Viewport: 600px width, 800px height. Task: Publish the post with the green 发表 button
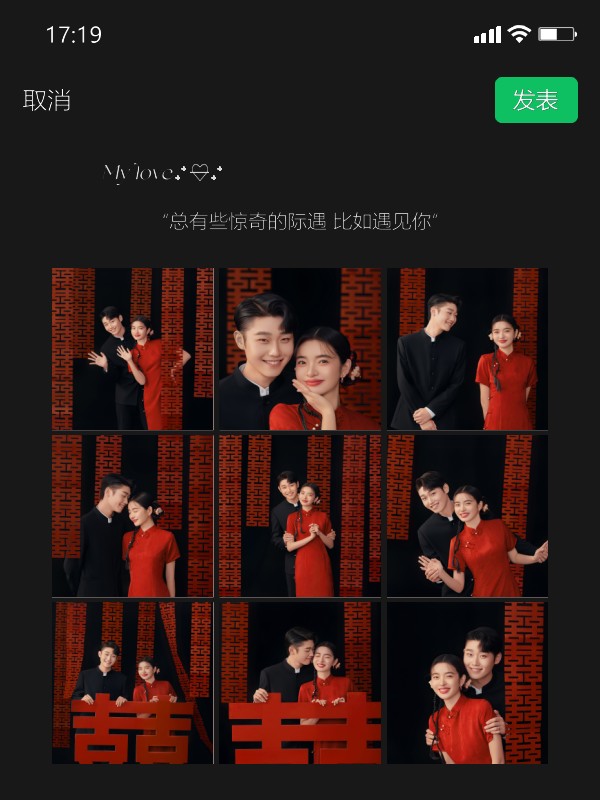click(x=536, y=100)
